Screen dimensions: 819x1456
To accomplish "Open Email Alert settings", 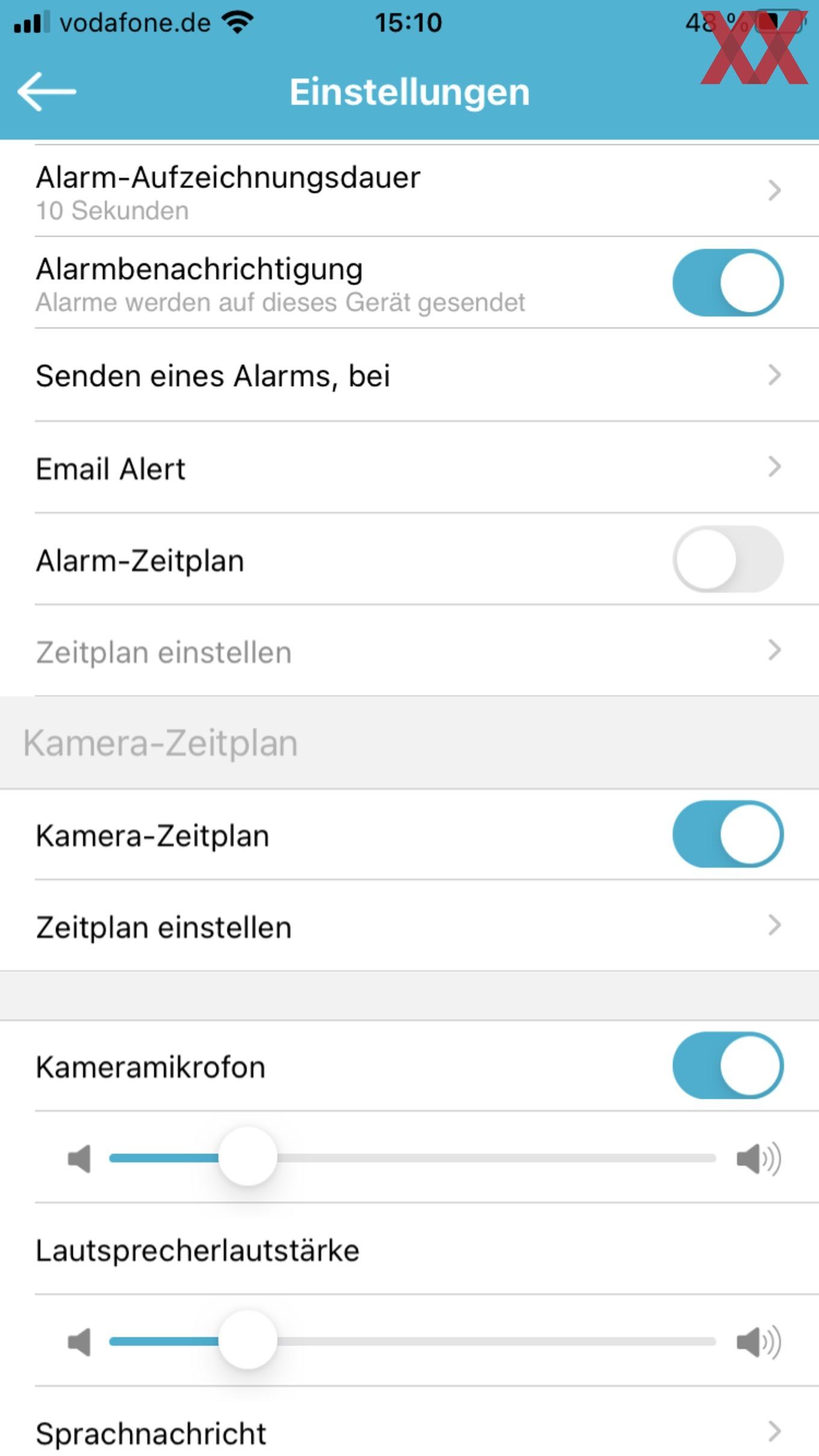I will (409, 467).
